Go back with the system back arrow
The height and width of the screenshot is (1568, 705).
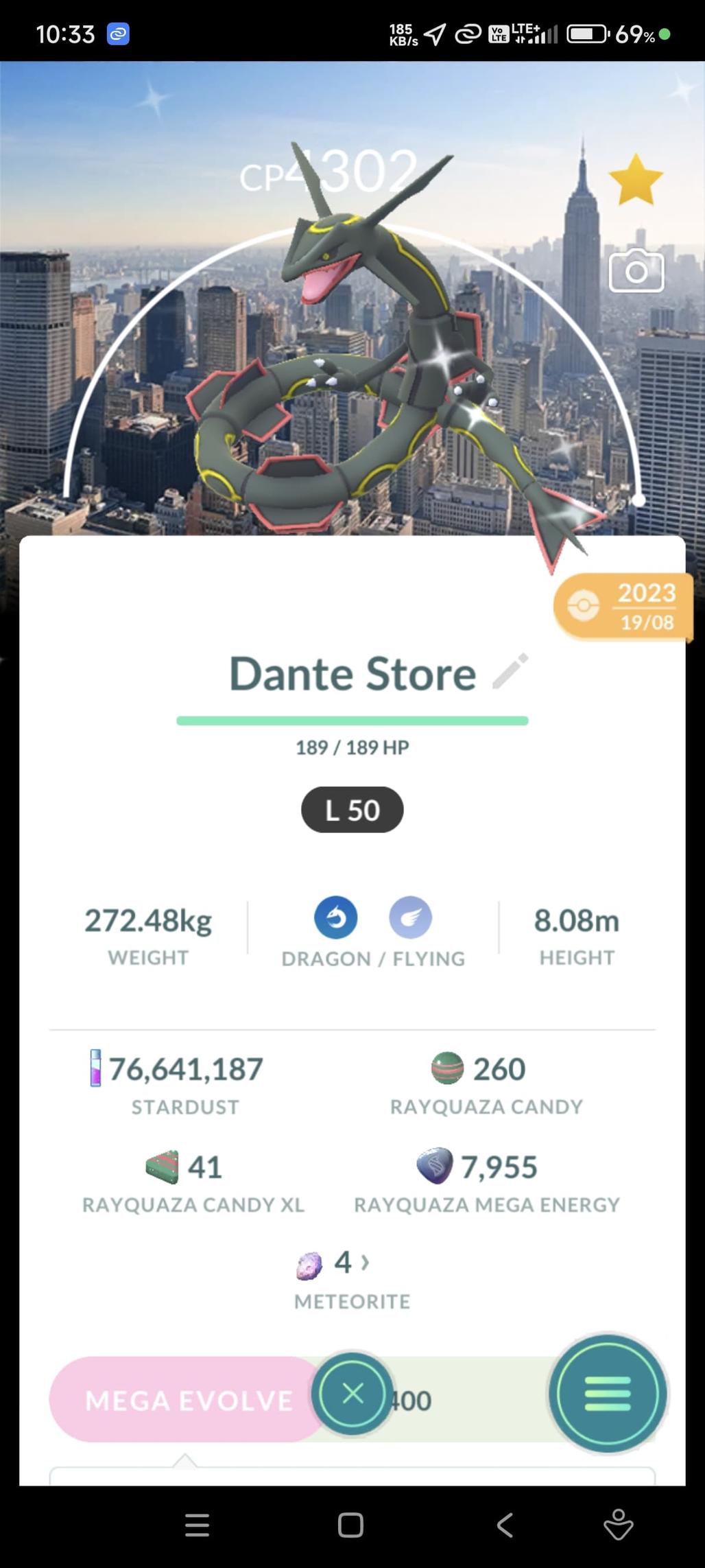[505, 1525]
